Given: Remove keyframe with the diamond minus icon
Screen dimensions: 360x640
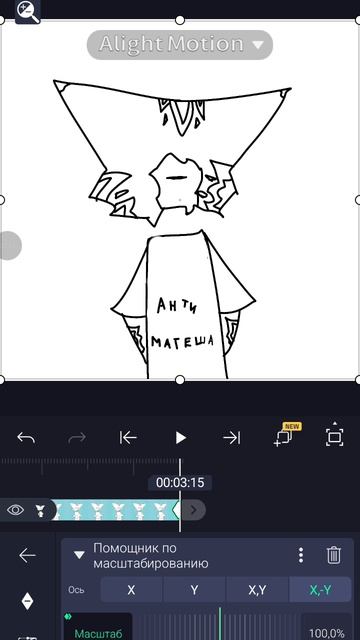Looking at the screenshot, I should coord(27,601).
